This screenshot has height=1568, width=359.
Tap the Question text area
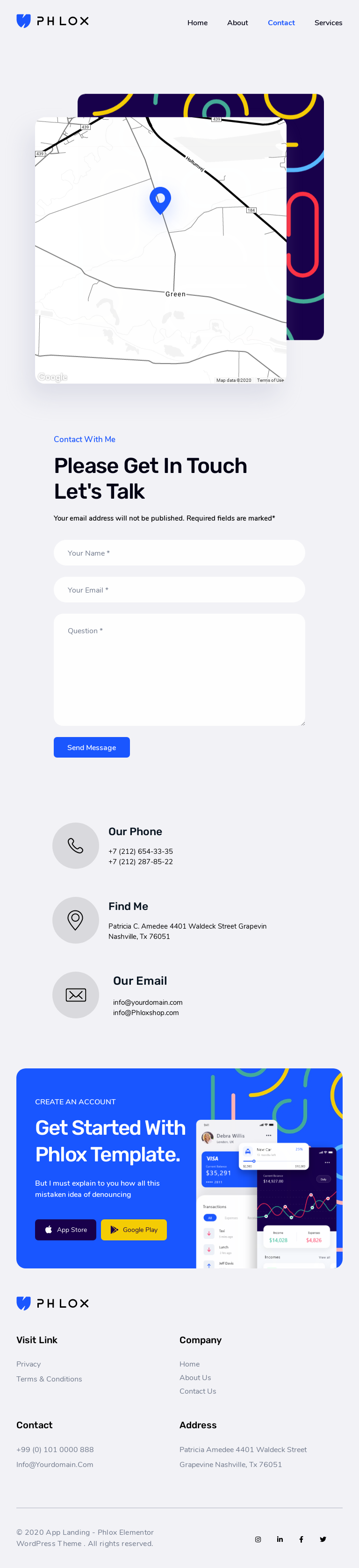[x=179, y=669]
